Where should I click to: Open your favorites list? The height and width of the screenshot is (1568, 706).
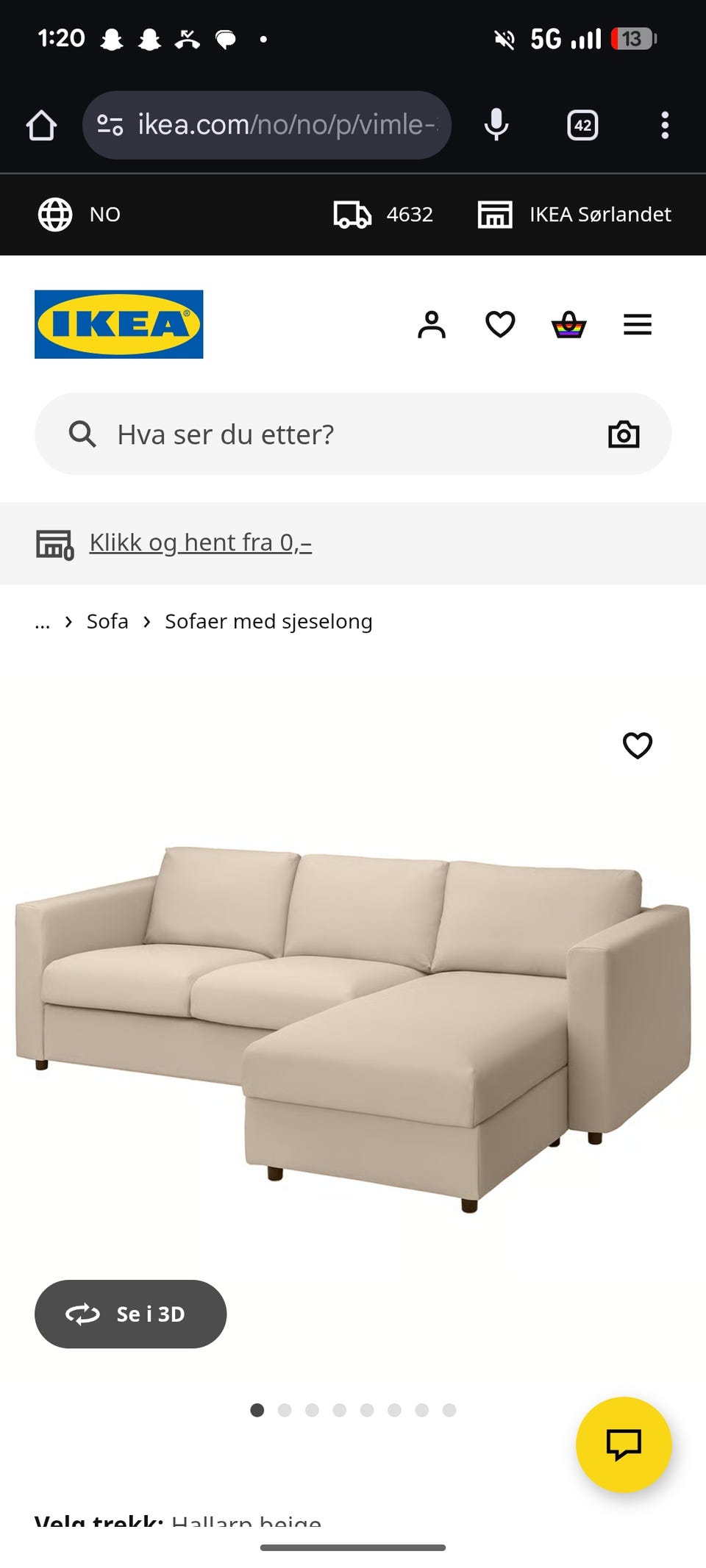[500, 324]
